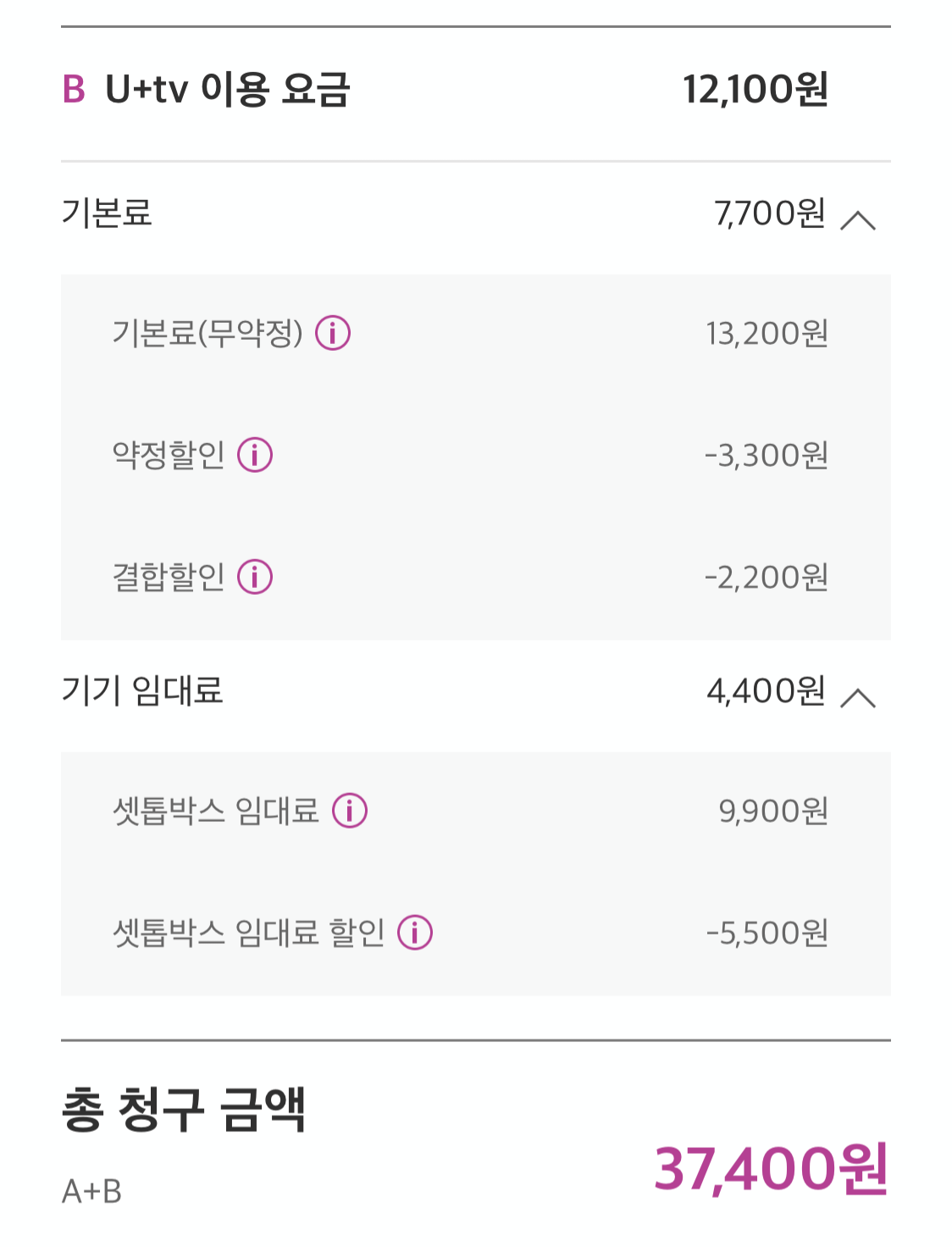Tap the info icon beside 약정할인
The width and height of the screenshot is (952, 1247).
(255, 455)
